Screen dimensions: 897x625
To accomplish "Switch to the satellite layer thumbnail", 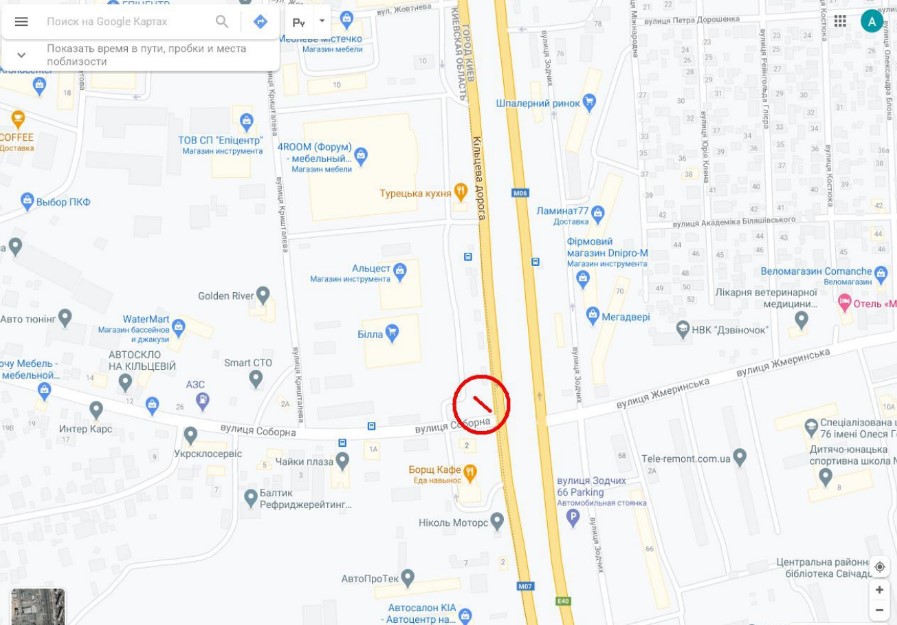I will click(38, 606).
